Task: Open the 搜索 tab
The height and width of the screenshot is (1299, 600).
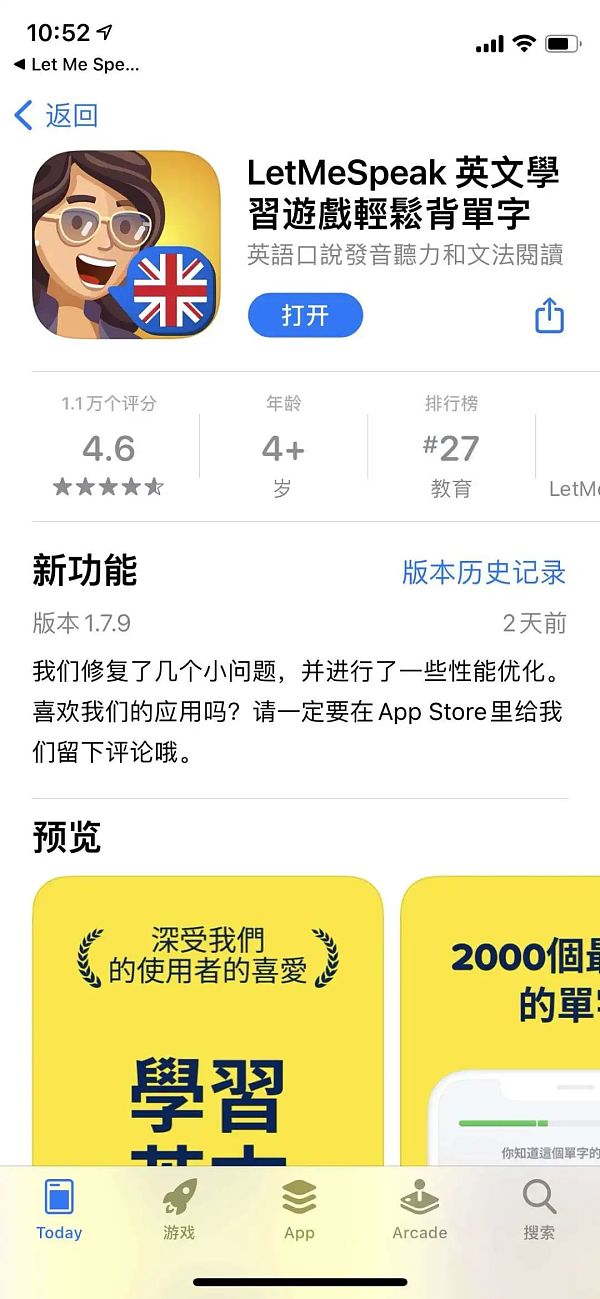Action: pos(539,1209)
